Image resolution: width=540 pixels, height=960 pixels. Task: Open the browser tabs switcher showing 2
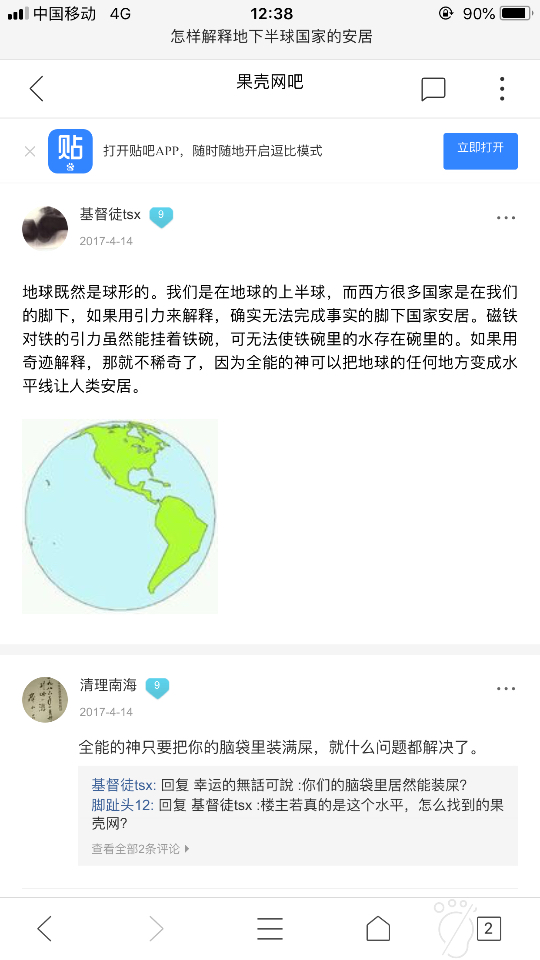click(488, 929)
